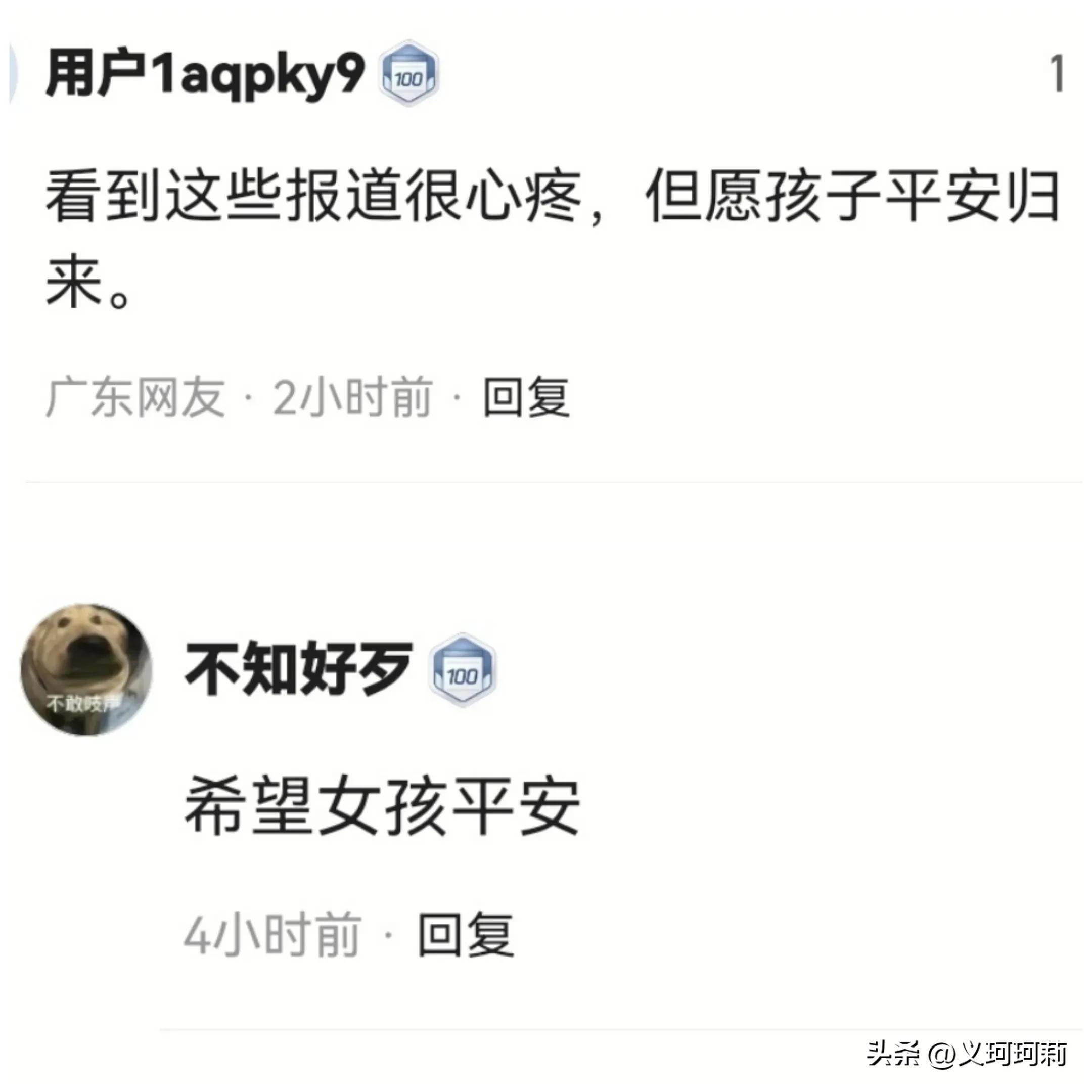1092x1092 pixels.
Task: Open 不知好歹's profile avatar
Action: point(86,670)
